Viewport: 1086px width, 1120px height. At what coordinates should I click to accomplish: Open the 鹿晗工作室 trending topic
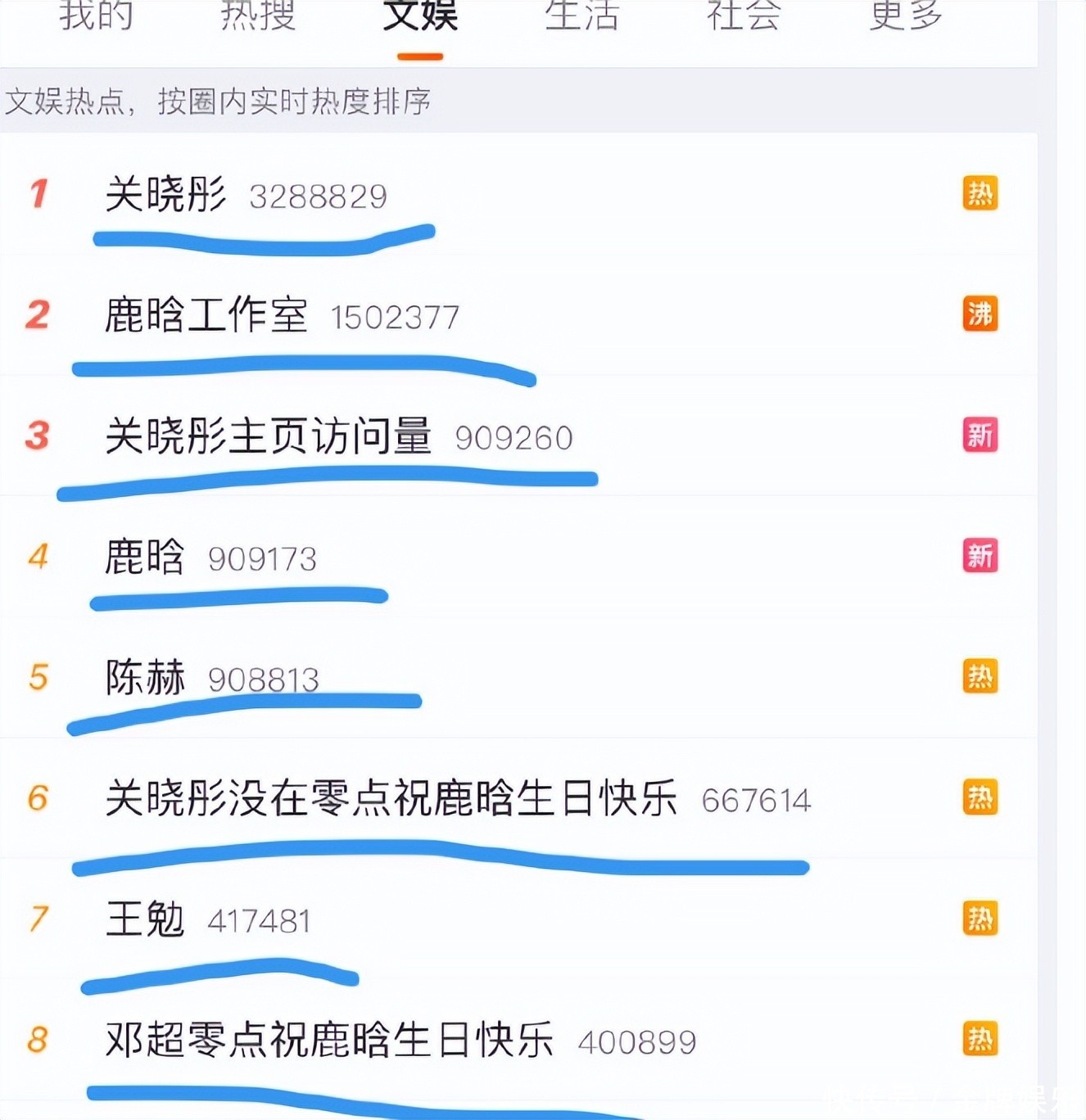click(x=206, y=315)
